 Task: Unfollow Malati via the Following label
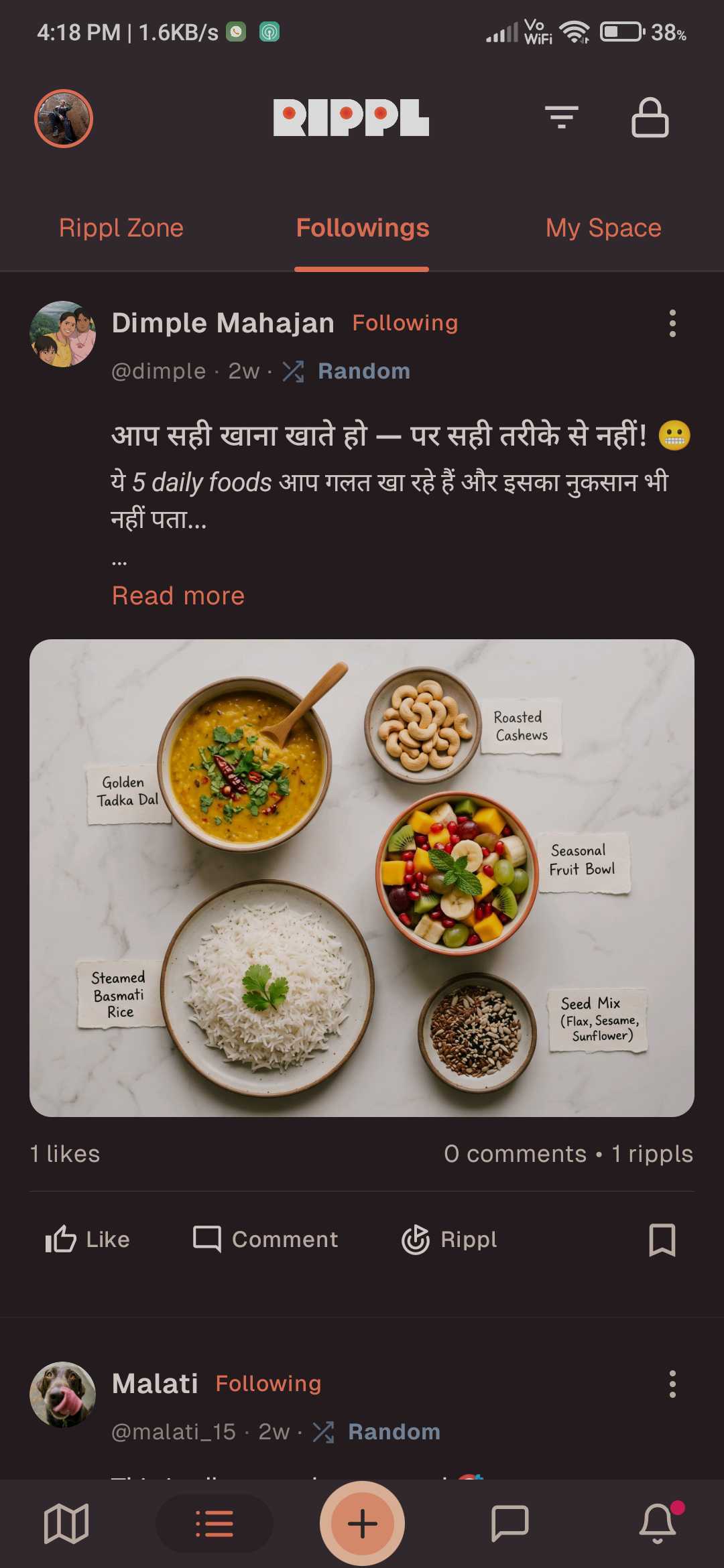(x=269, y=1384)
